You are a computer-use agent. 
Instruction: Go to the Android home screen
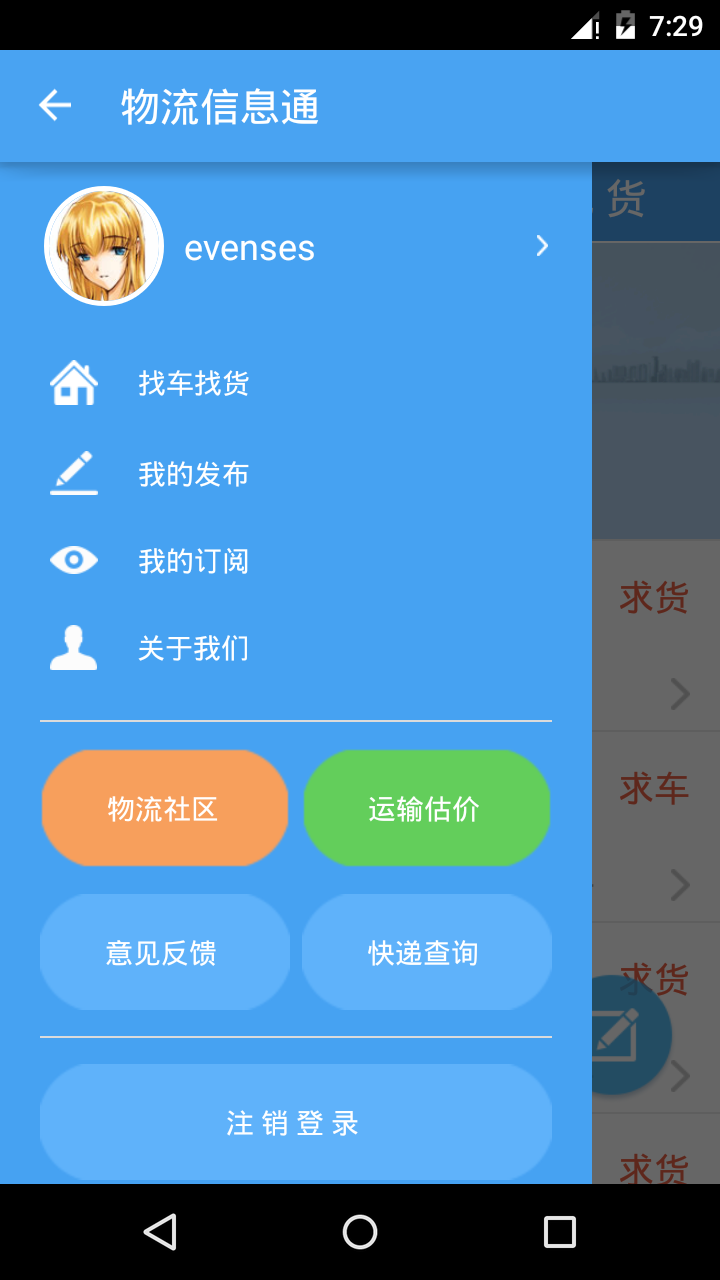(360, 1232)
